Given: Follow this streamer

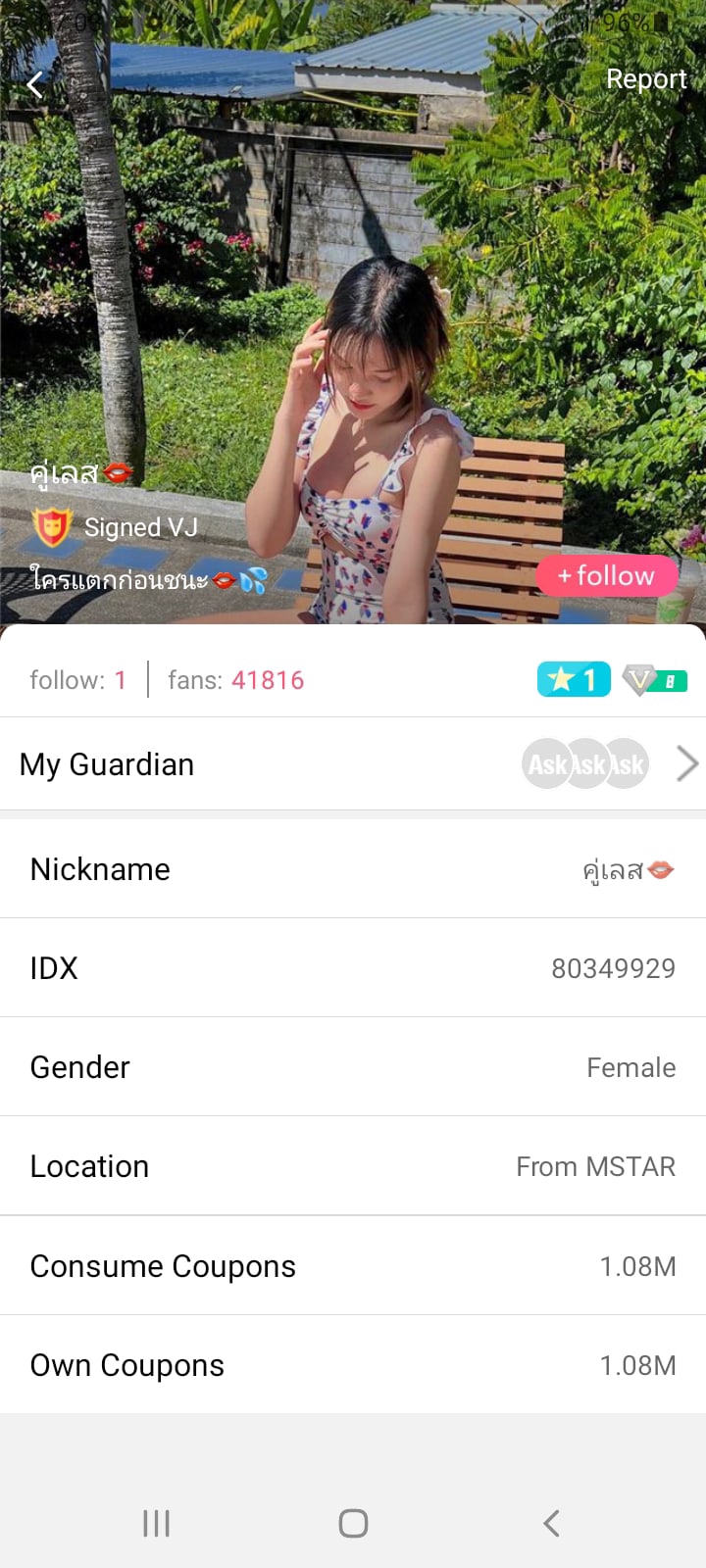Looking at the screenshot, I should pos(607,575).
